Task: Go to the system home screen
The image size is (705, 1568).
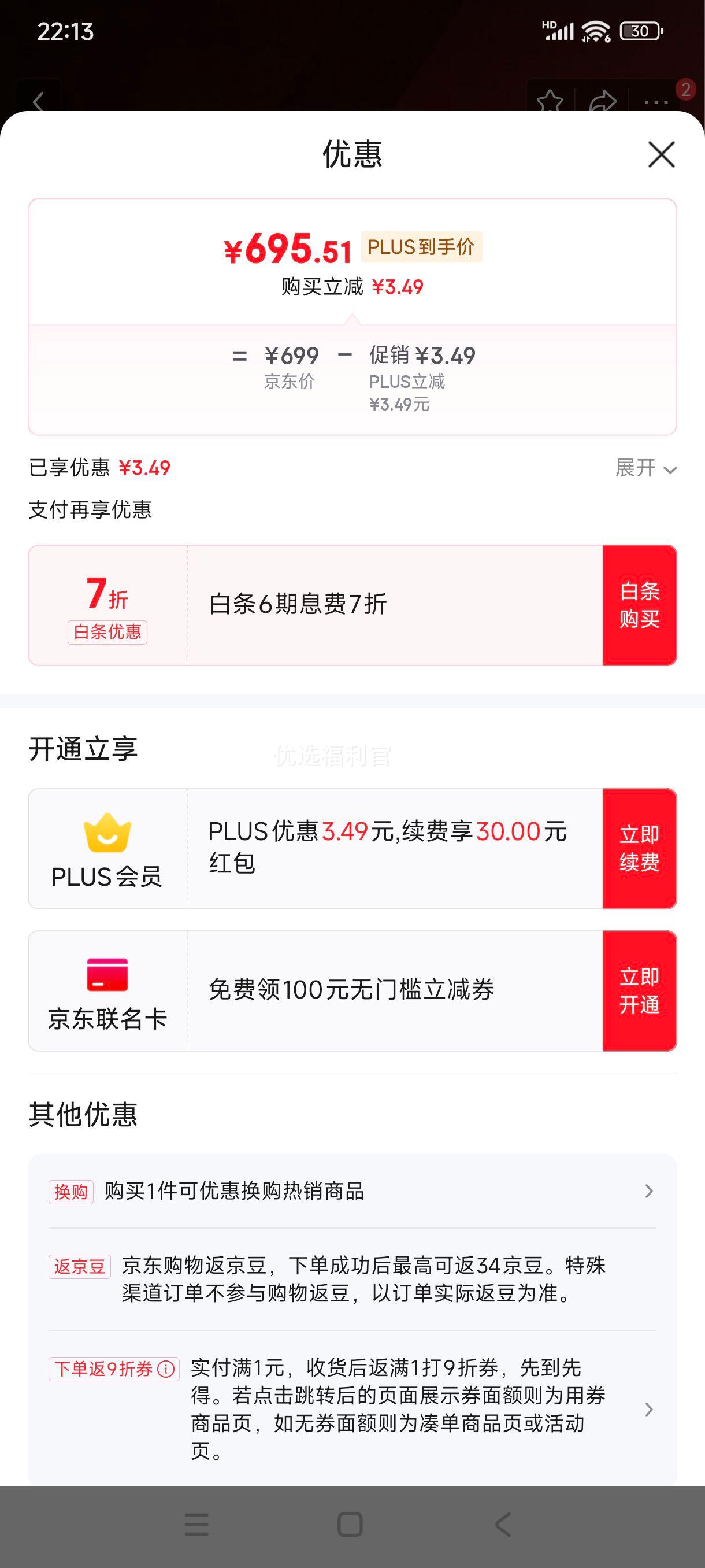Action: click(x=350, y=1525)
